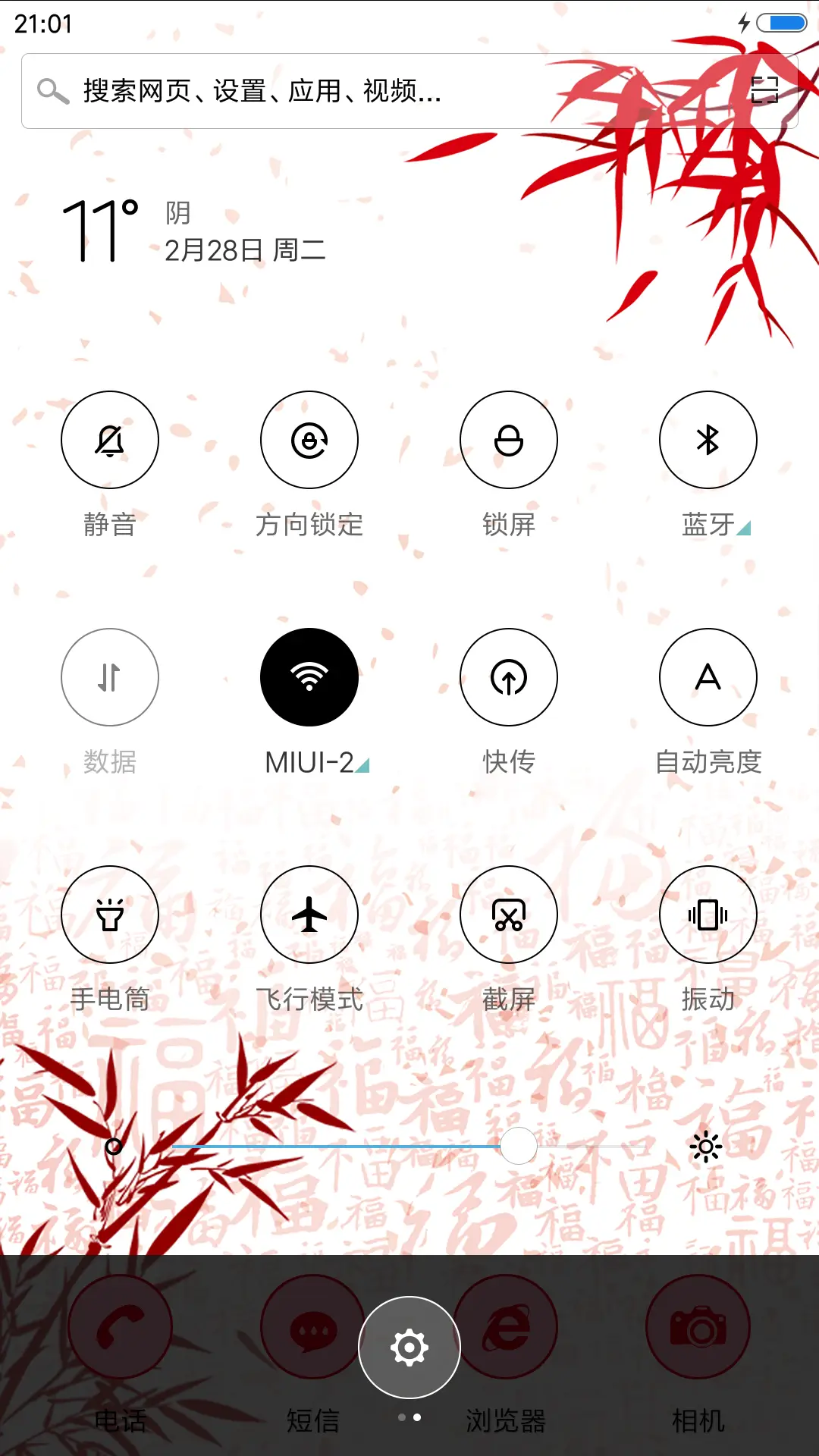
Task: Open the QR scan icon in search bar
Action: (764, 90)
